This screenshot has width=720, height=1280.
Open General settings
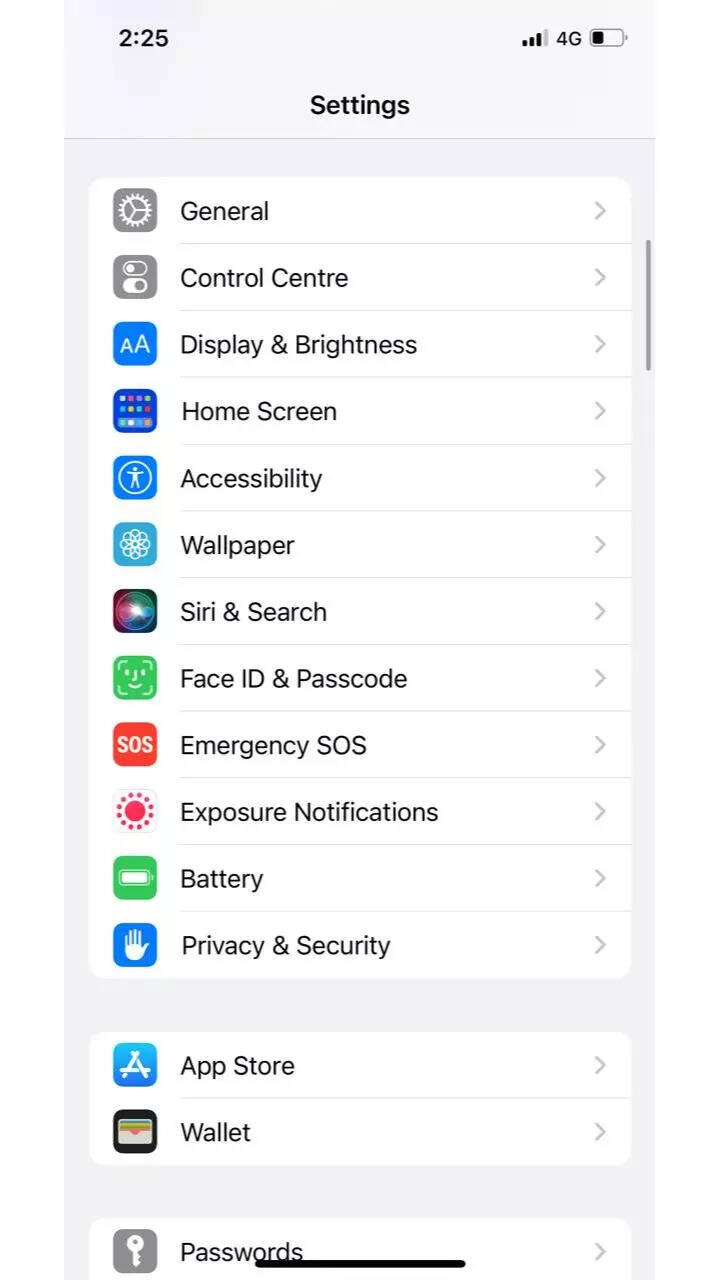(x=360, y=211)
